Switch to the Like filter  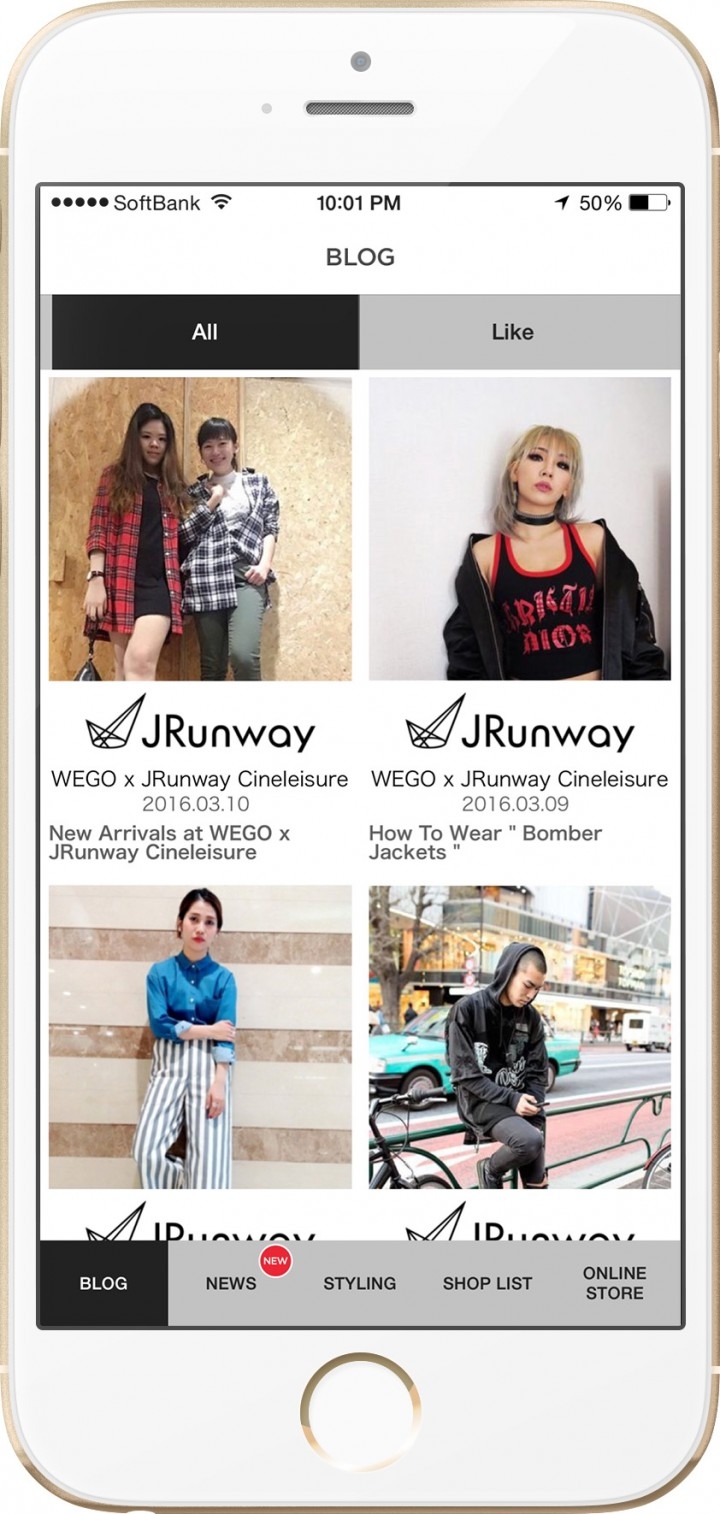click(513, 331)
